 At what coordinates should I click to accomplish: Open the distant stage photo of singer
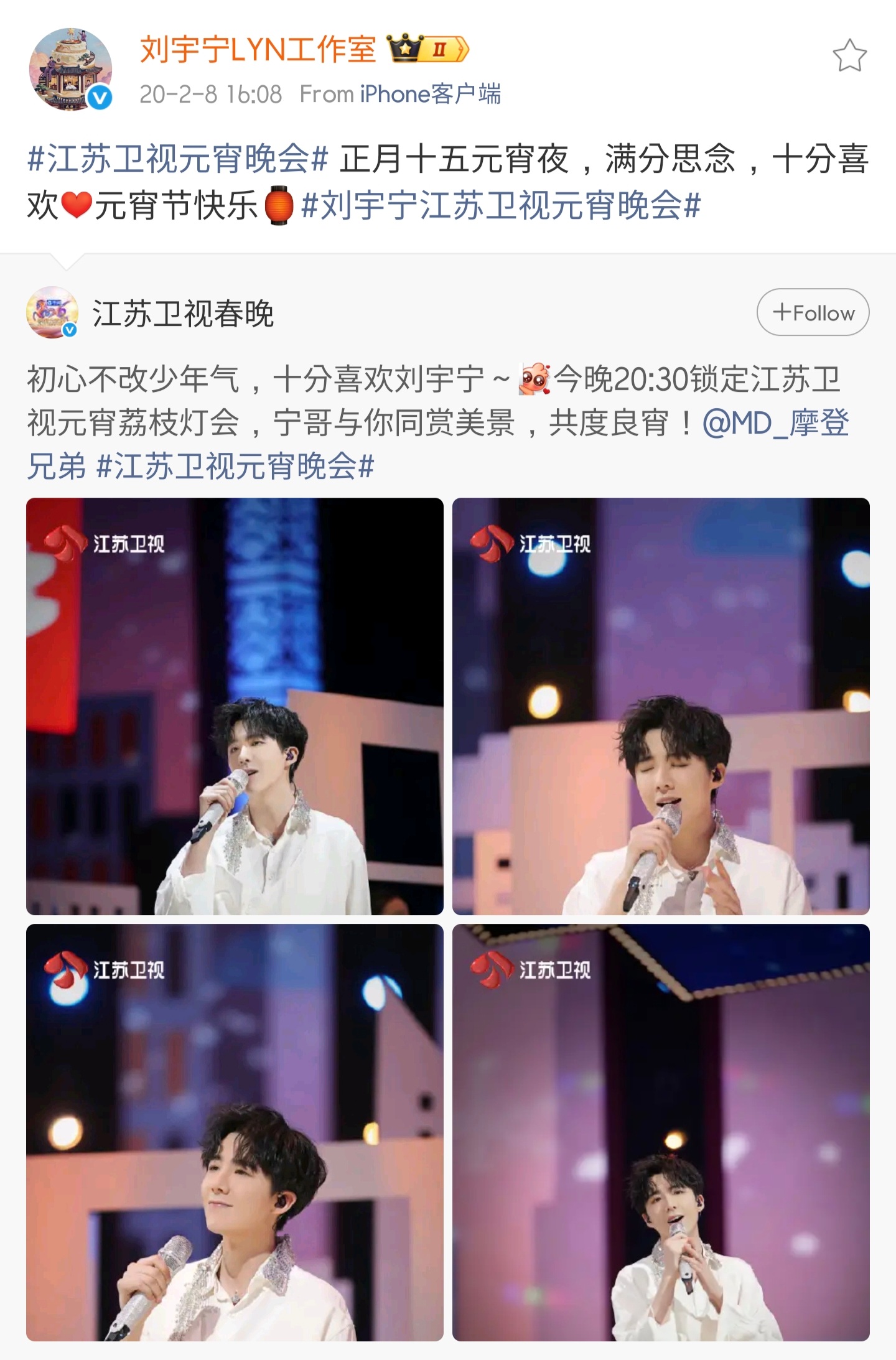click(x=661, y=1132)
